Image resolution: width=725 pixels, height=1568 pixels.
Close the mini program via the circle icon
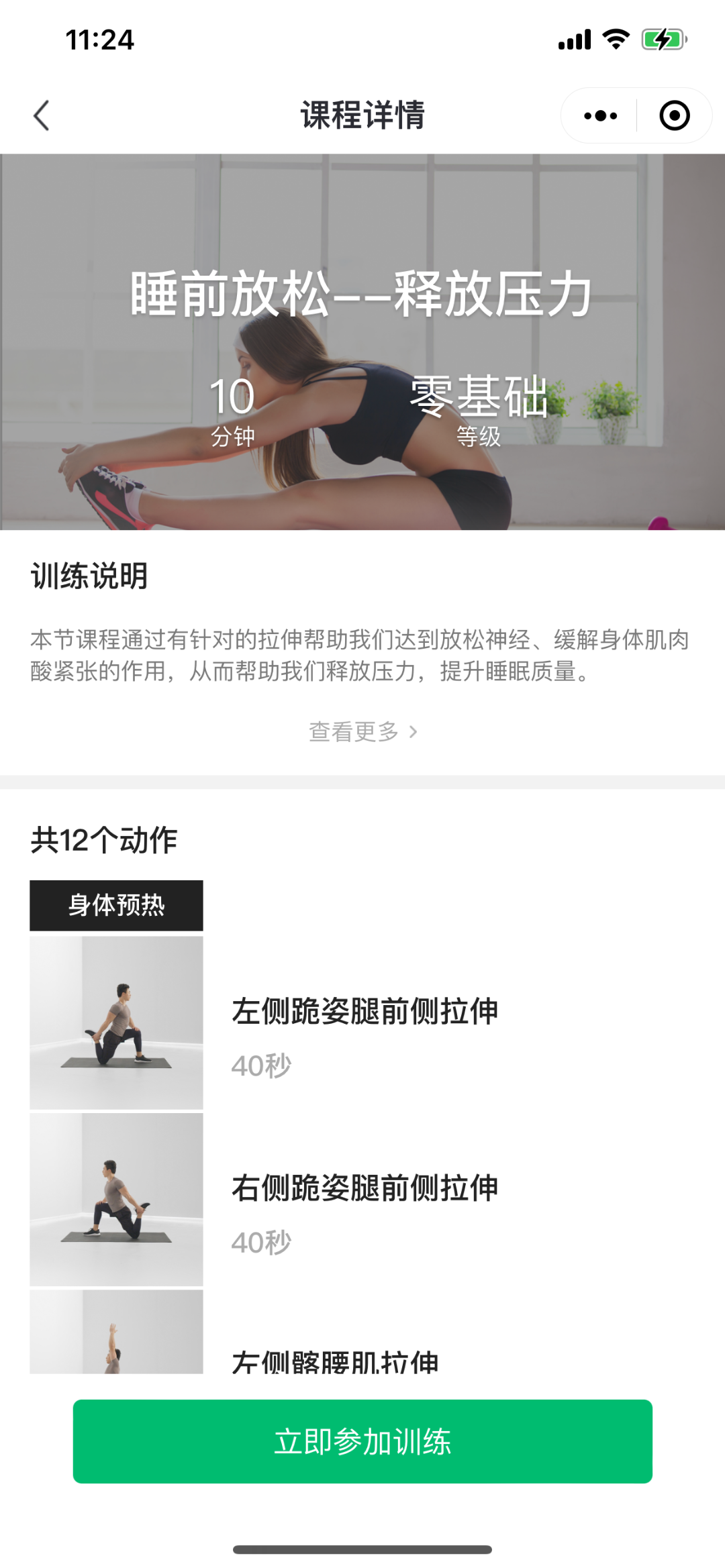[674, 115]
